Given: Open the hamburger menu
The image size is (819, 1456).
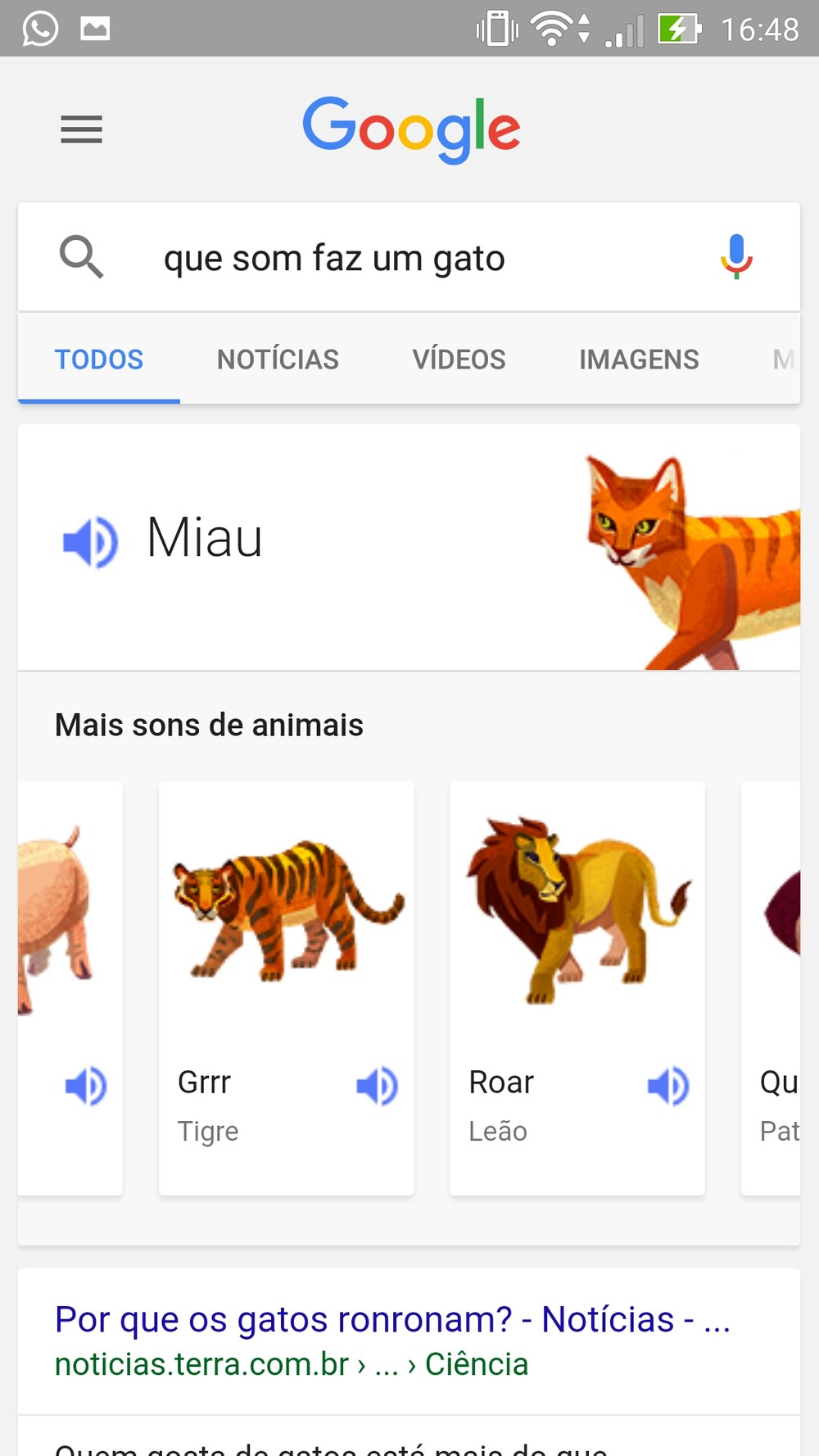Looking at the screenshot, I should [81, 129].
